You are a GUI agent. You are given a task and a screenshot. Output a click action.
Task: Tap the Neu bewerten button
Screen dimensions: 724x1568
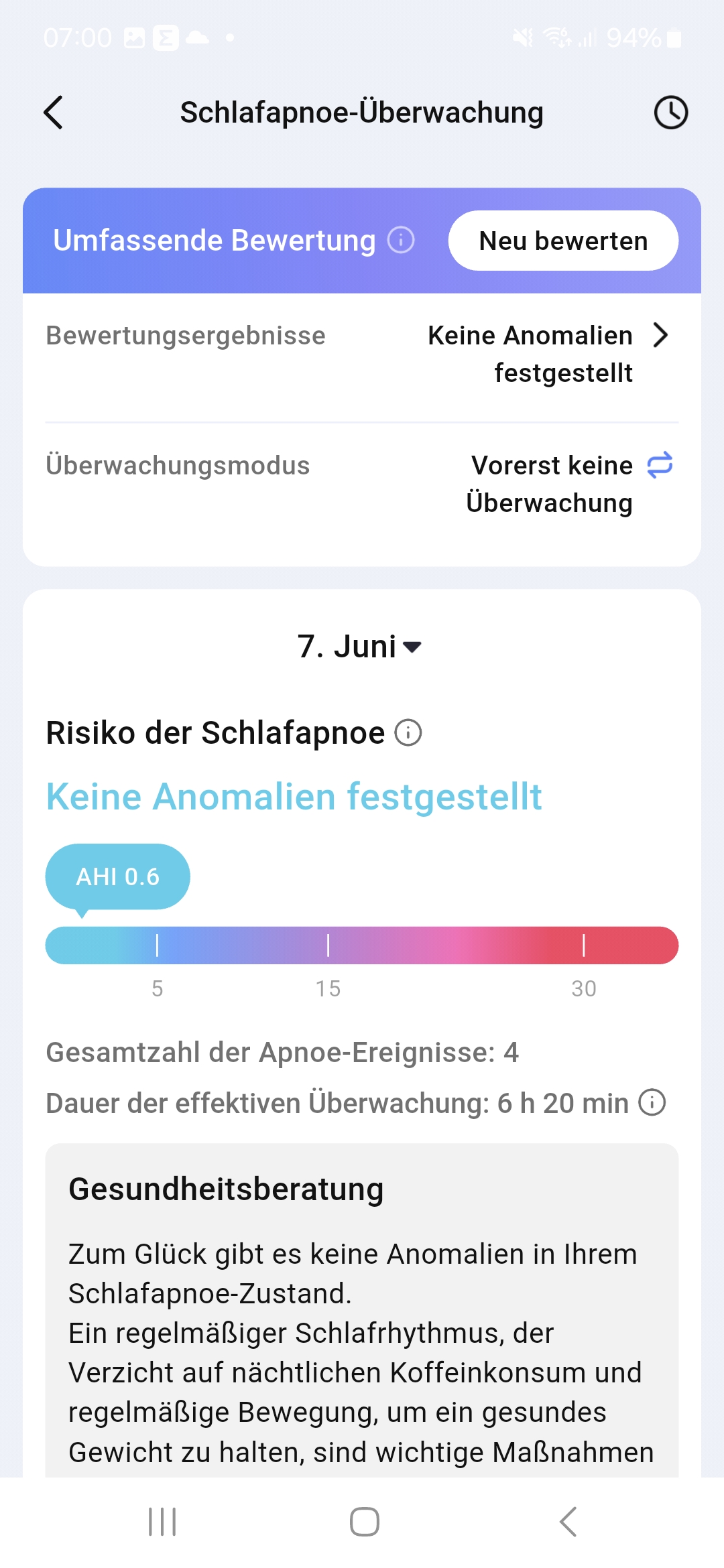[563, 241]
